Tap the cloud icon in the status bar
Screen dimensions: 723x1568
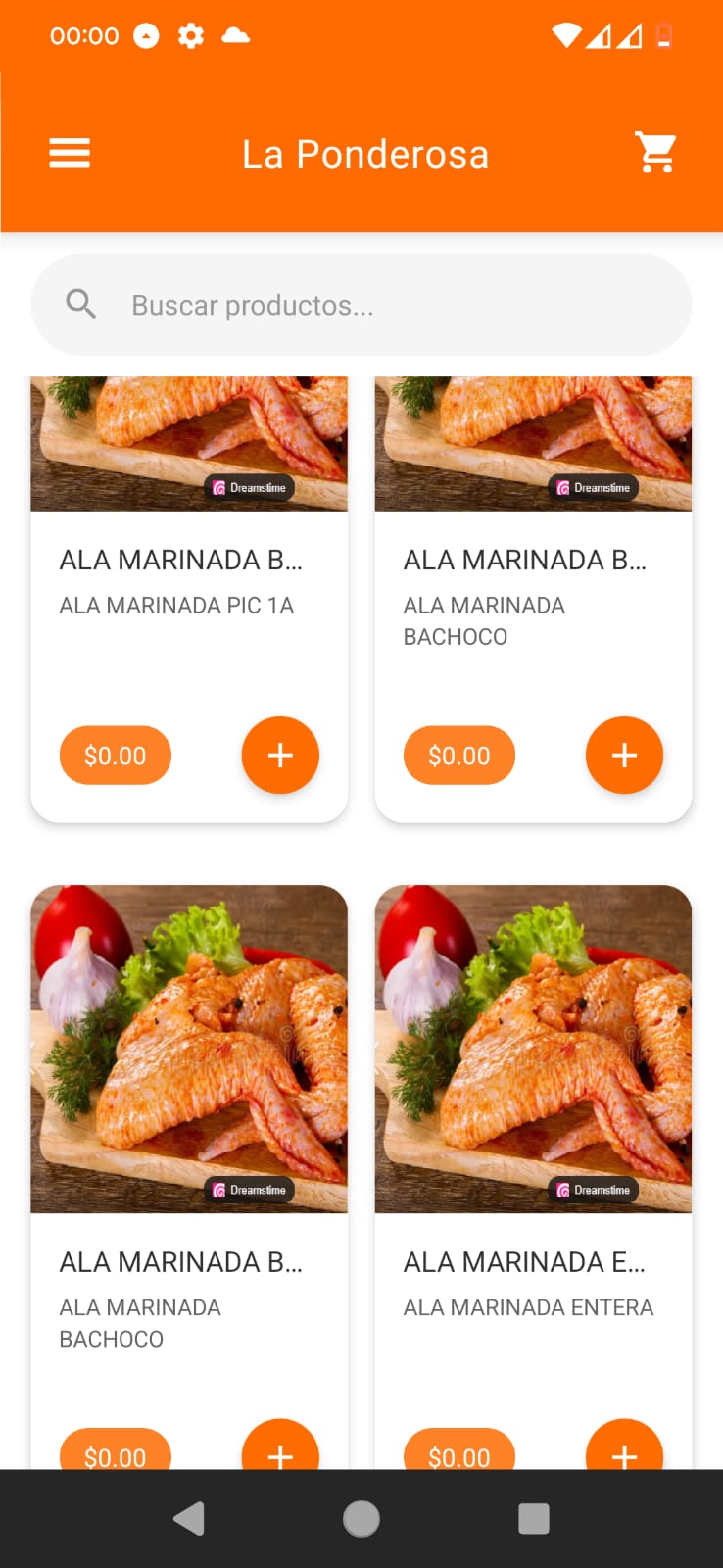click(x=233, y=35)
